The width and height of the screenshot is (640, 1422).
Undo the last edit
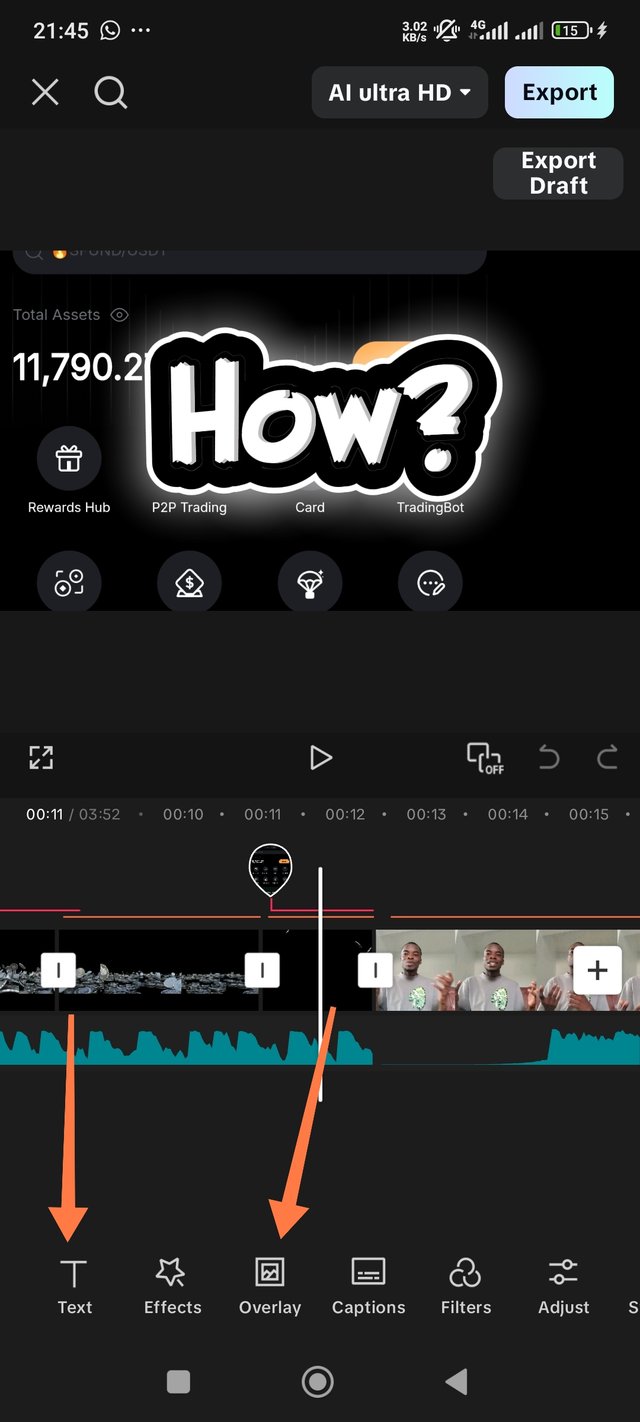coord(548,758)
